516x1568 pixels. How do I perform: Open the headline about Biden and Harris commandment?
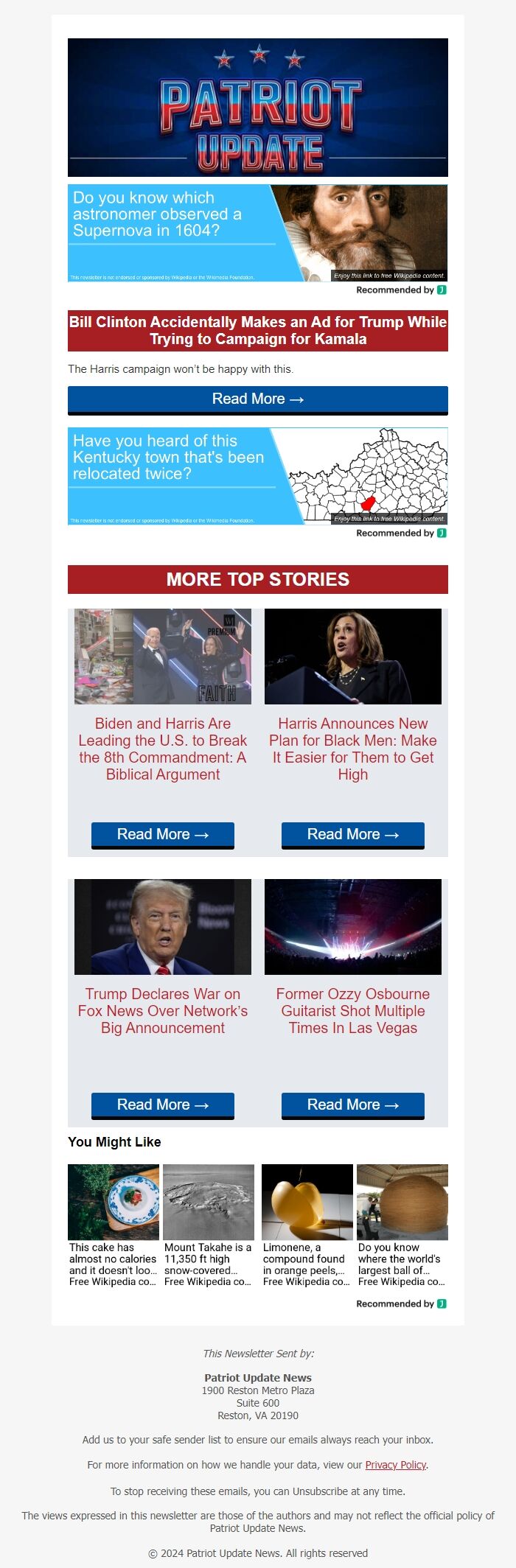coord(162,749)
